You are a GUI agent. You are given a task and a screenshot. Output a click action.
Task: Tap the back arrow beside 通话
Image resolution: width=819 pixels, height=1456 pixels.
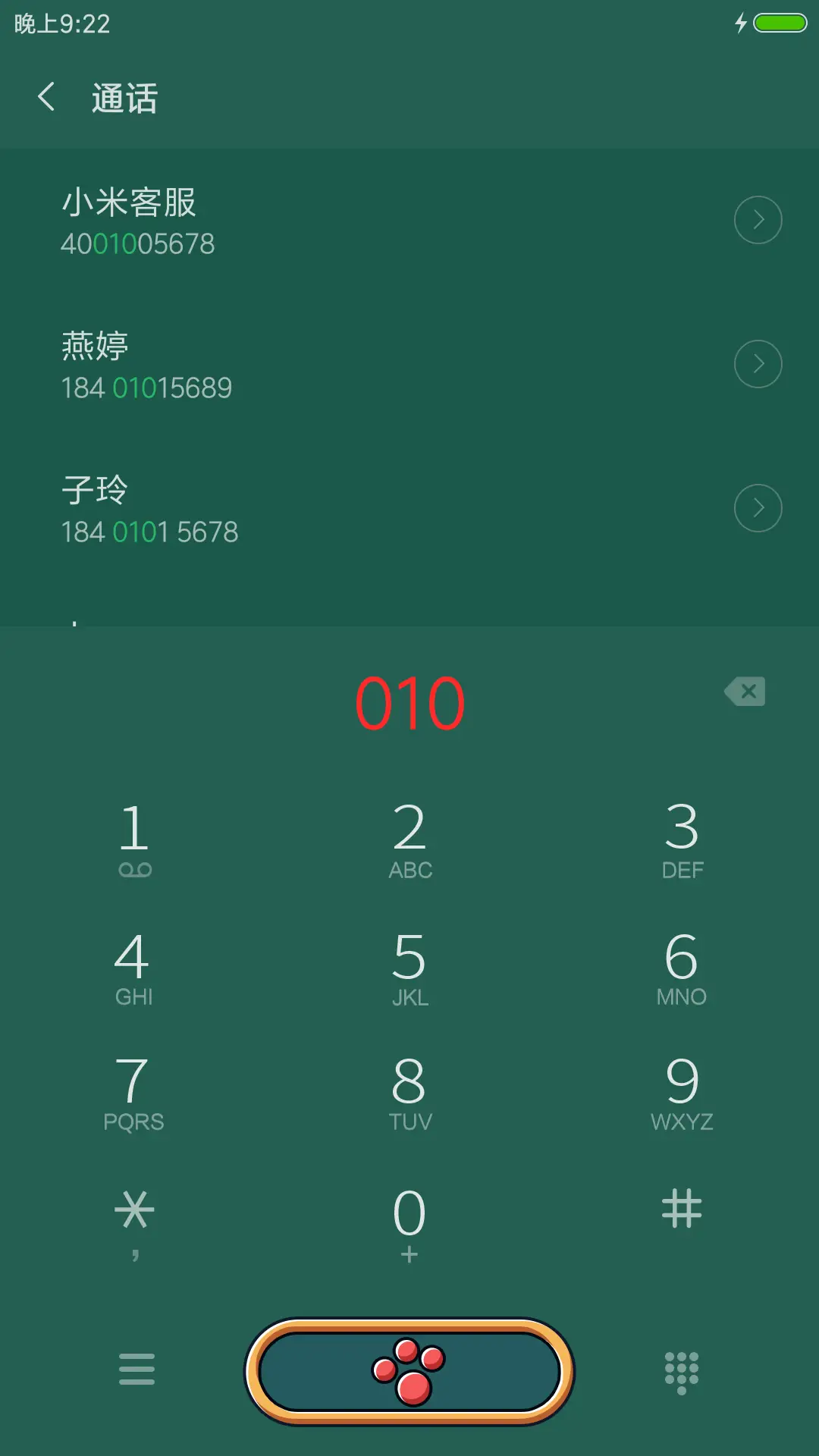point(45,99)
